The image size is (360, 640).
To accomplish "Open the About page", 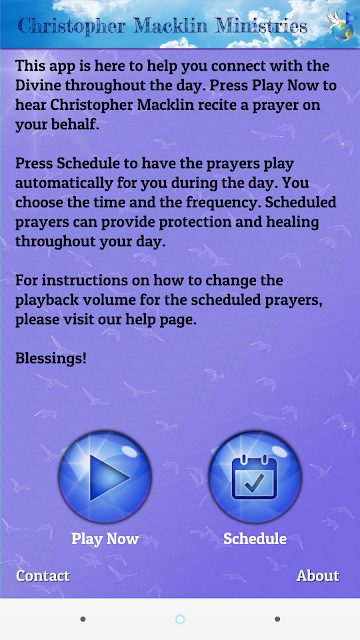I will pyautogui.click(x=318, y=576).
